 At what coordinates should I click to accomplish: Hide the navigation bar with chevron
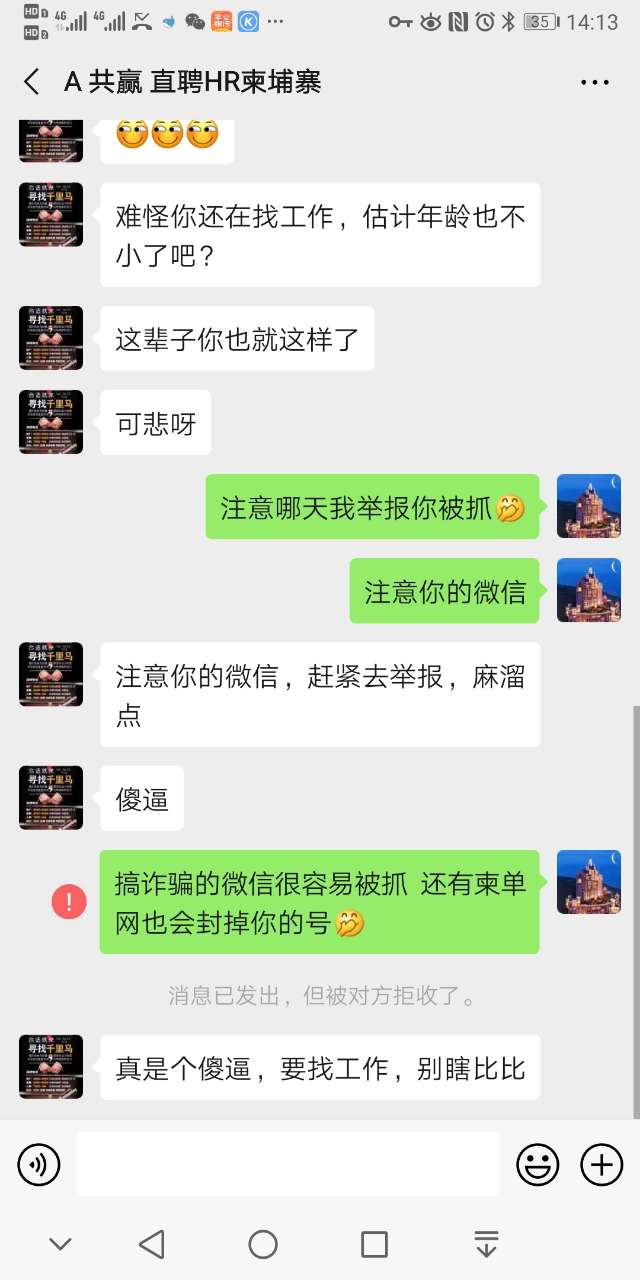coord(60,1244)
